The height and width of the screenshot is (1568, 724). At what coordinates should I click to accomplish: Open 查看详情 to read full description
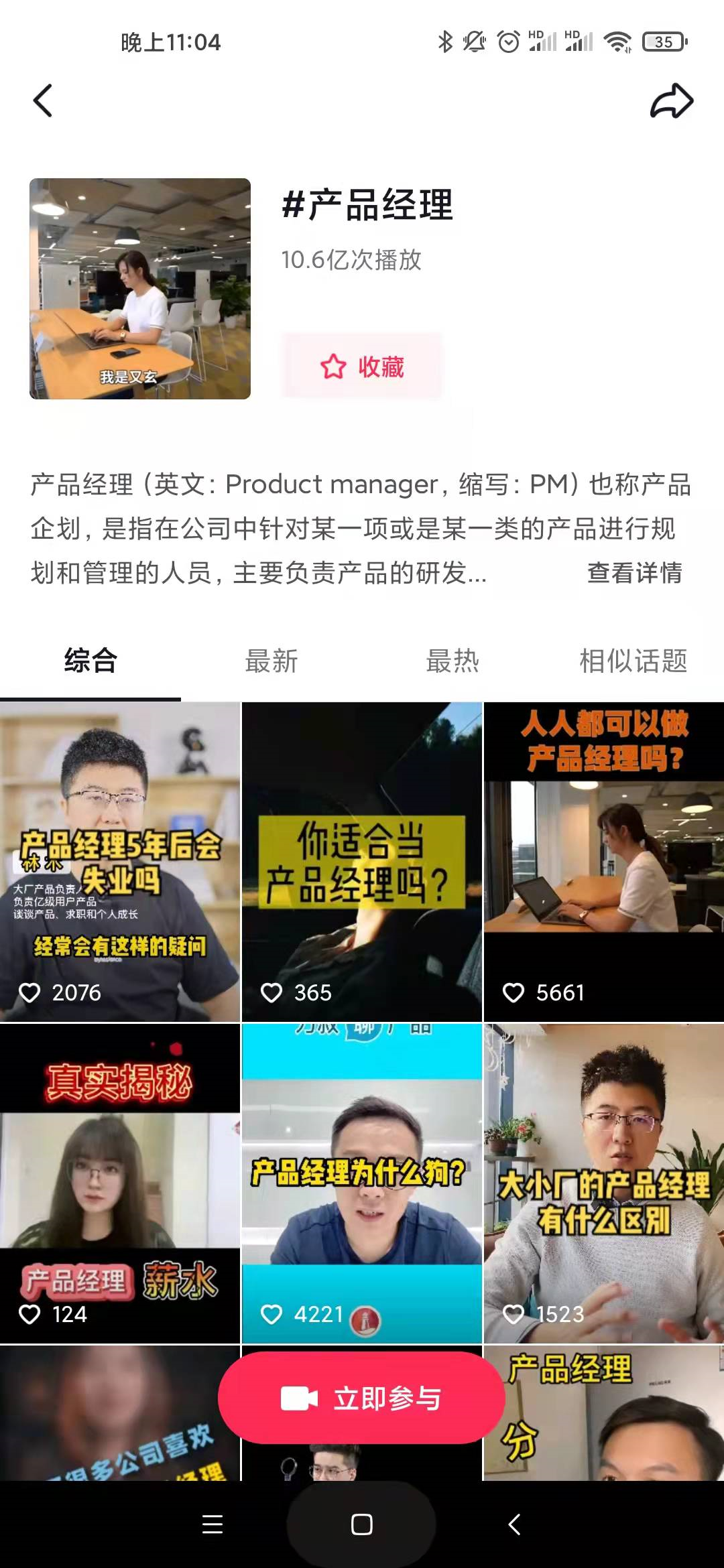(634, 573)
